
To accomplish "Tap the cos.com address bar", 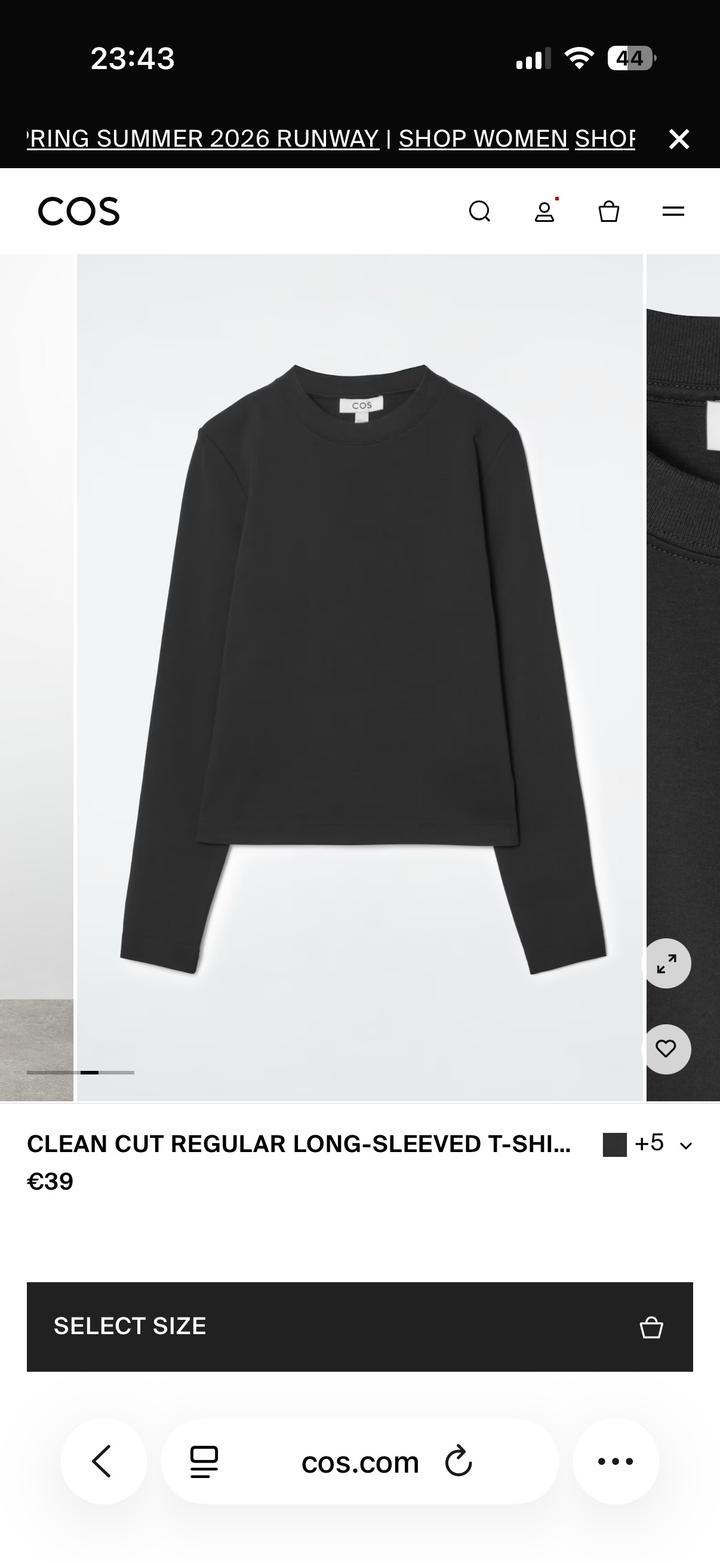I will pyautogui.click(x=360, y=1461).
